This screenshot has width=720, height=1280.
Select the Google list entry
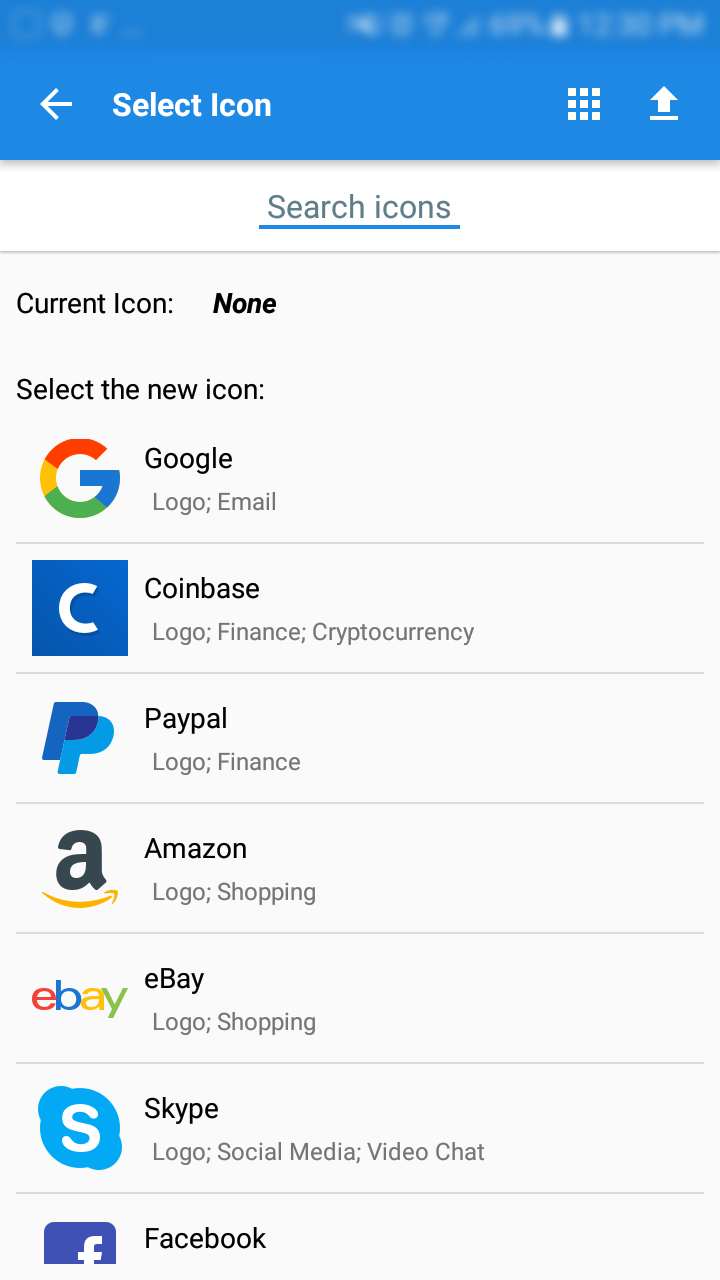(x=360, y=478)
